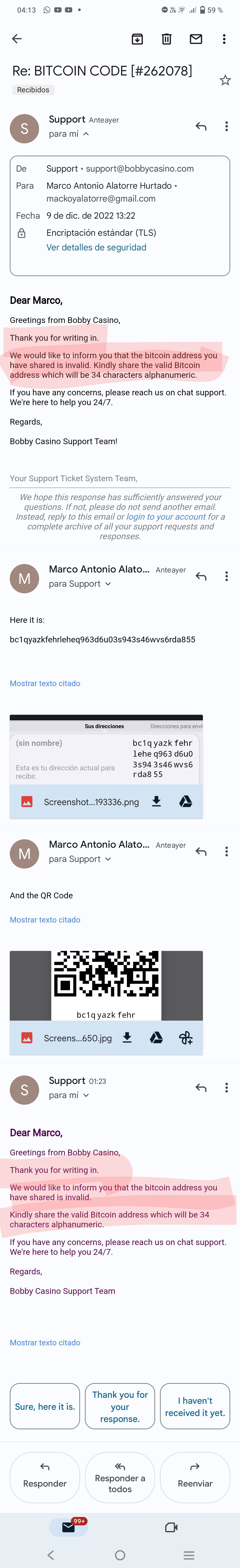Open the top app bar overflow menu
This screenshot has height=1568, width=240.
(224, 39)
